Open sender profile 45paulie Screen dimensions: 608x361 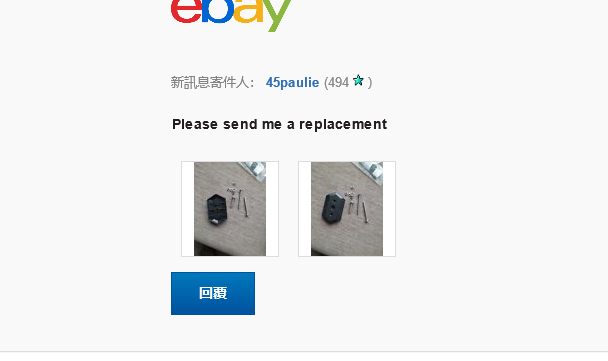click(x=292, y=83)
